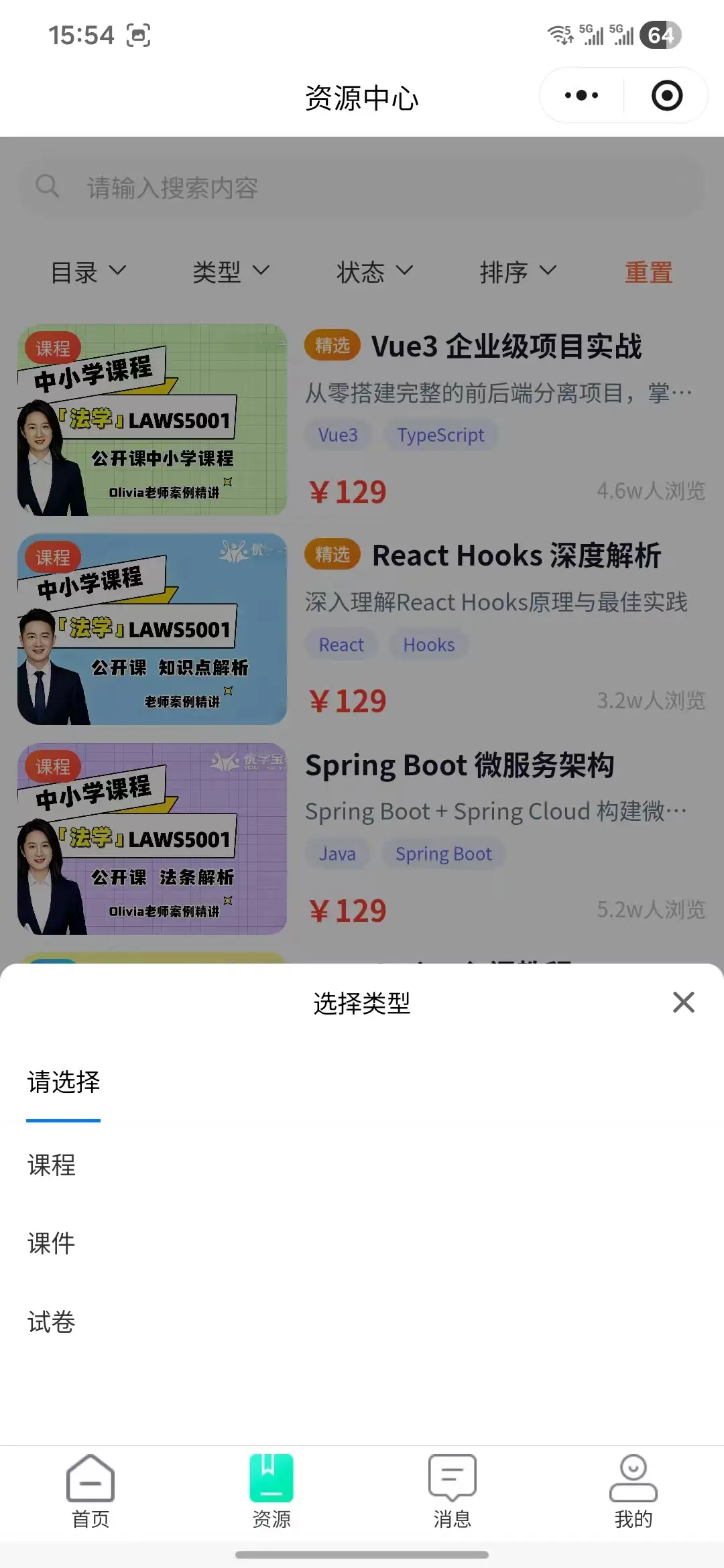
Task: Expand the 状态 filter dropdown
Action: [x=374, y=272]
